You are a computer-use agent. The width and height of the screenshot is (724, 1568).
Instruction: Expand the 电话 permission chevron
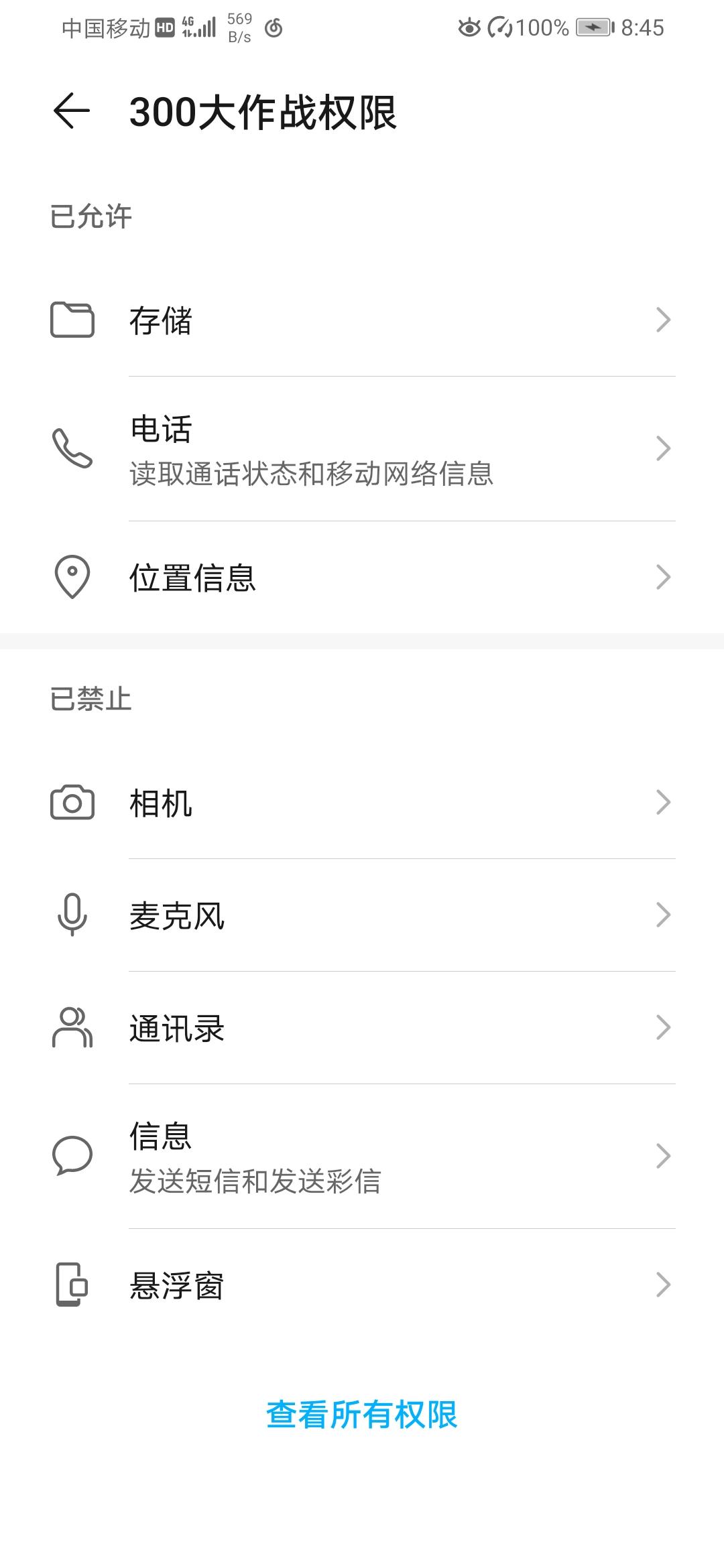pos(663,448)
